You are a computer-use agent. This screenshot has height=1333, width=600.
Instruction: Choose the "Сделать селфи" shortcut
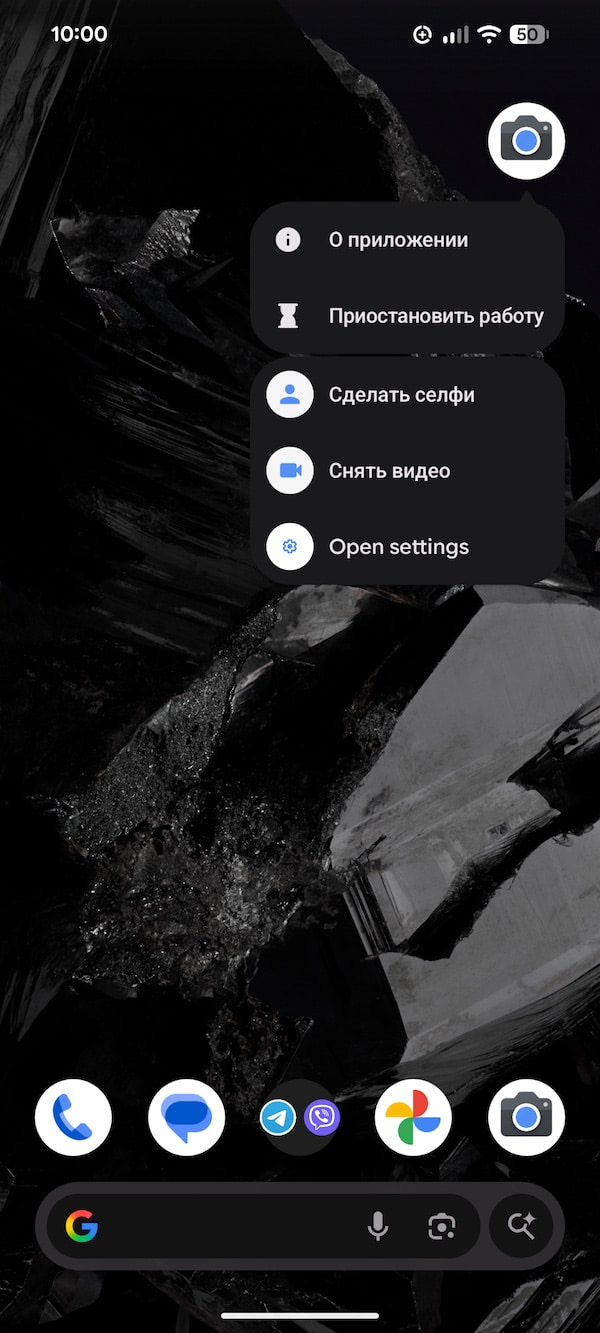pyautogui.click(x=400, y=394)
